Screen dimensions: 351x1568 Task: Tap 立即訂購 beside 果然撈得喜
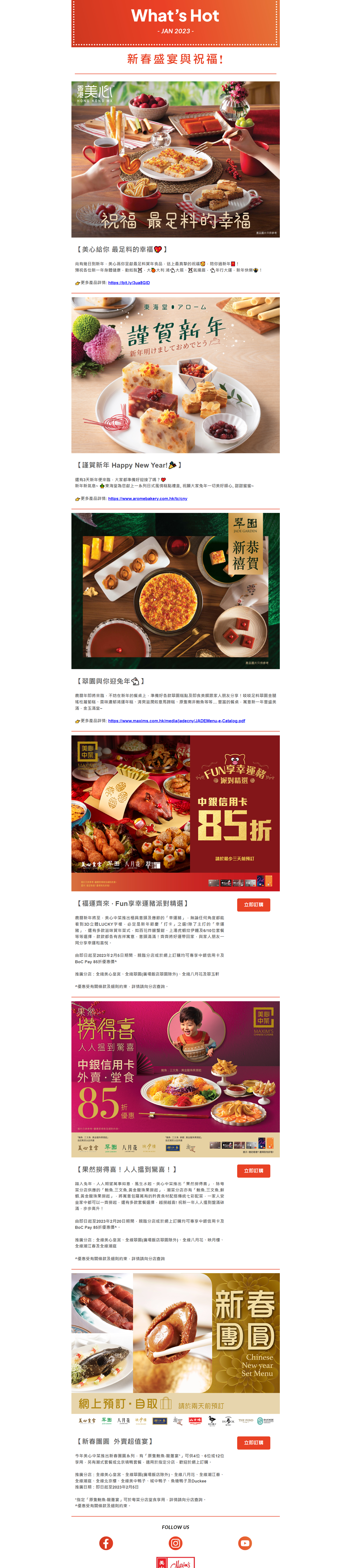253,1171
